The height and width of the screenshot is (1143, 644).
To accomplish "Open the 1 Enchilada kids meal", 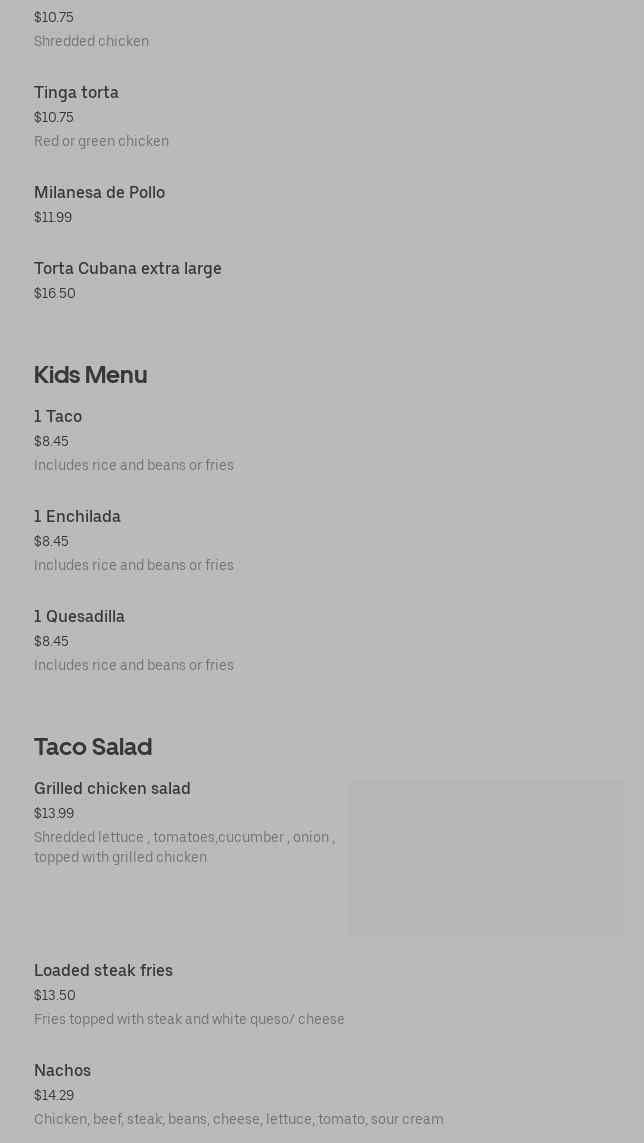I will 78,517.
